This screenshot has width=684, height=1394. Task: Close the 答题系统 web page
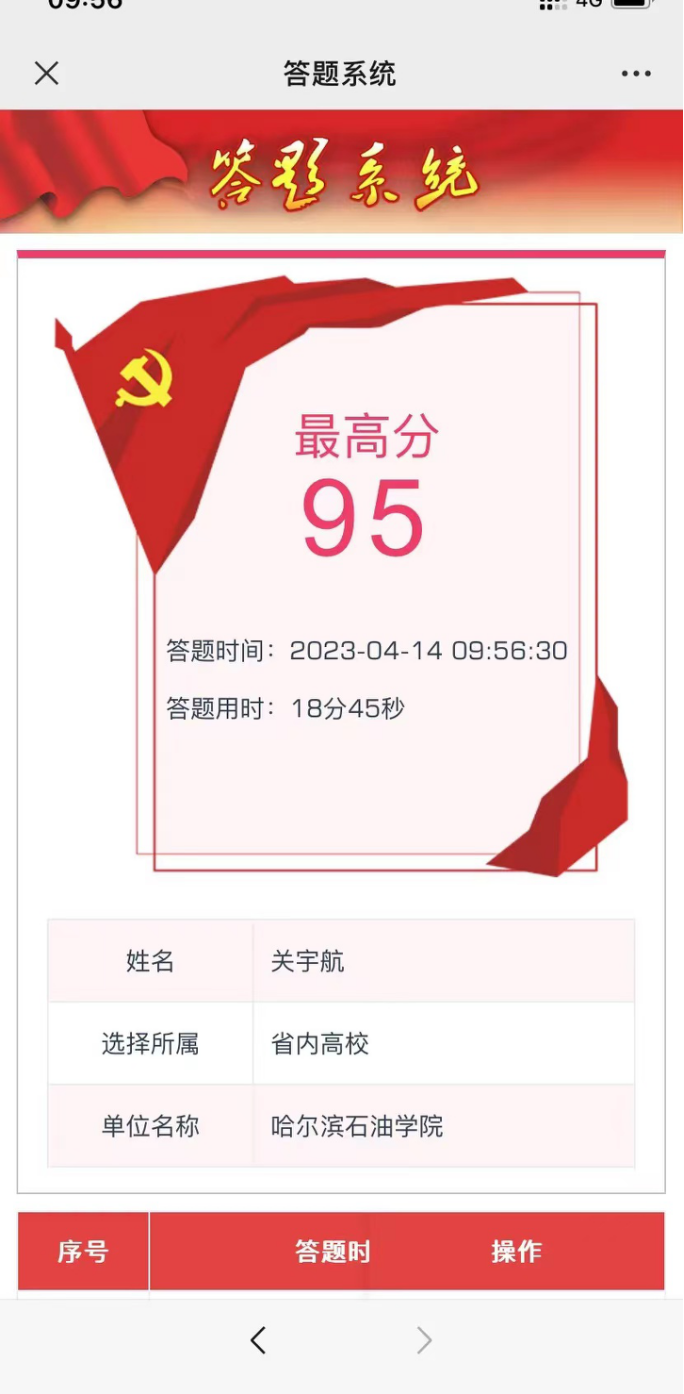pyautogui.click(x=47, y=73)
